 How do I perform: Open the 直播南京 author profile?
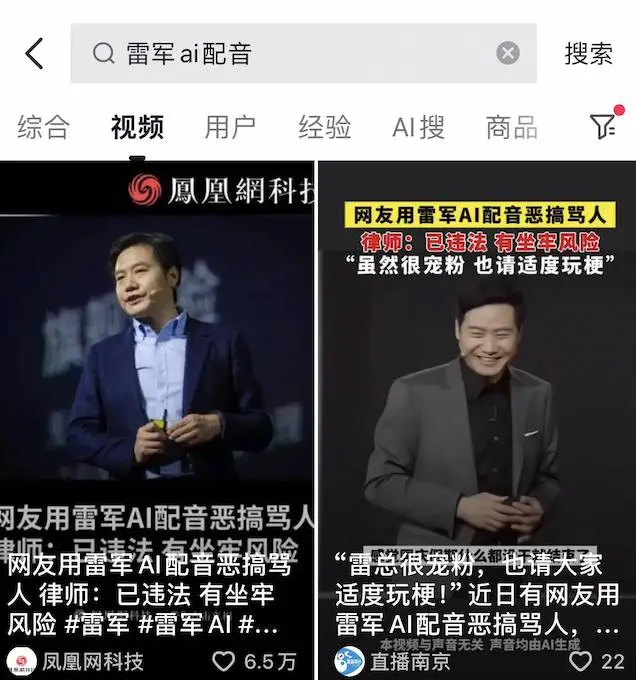pos(395,661)
